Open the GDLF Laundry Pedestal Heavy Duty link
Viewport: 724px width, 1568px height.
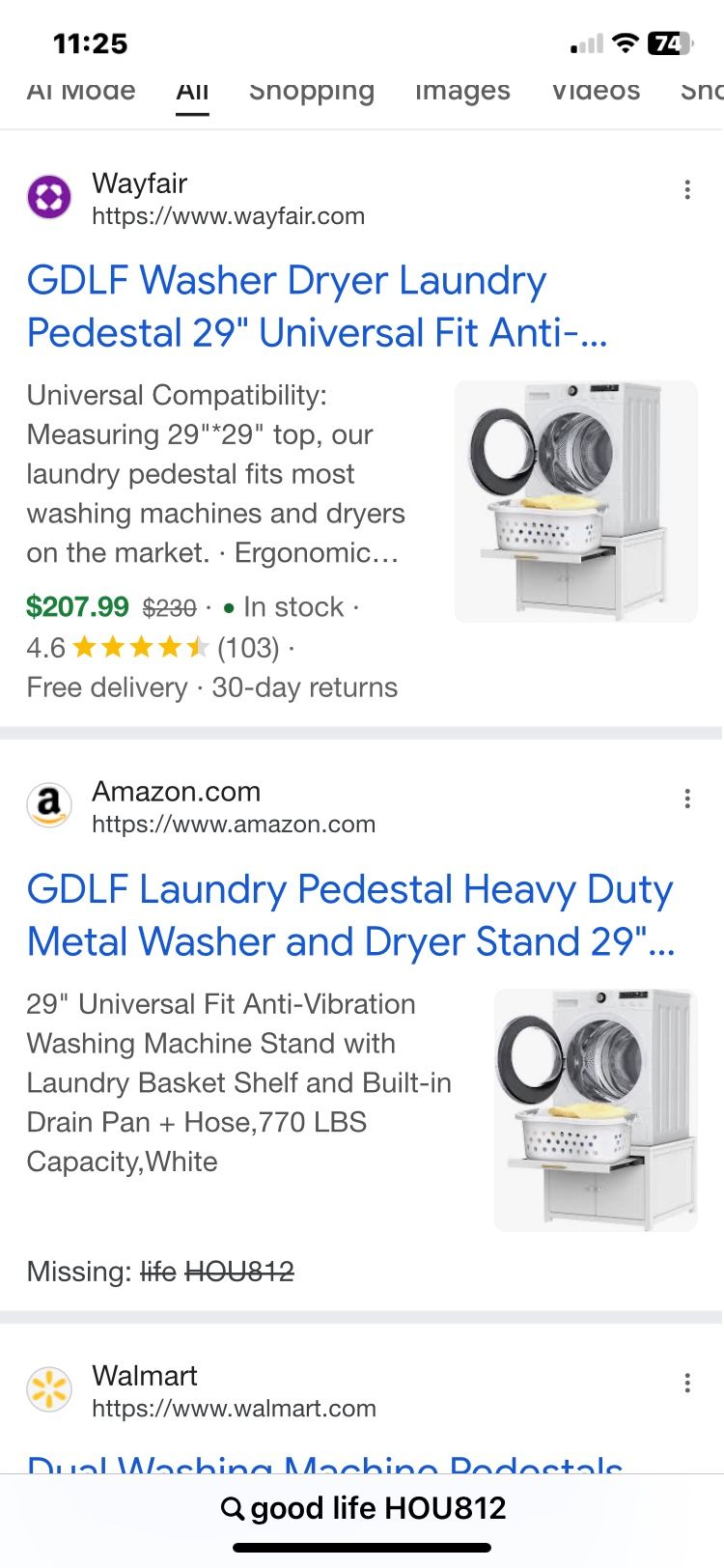[349, 914]
